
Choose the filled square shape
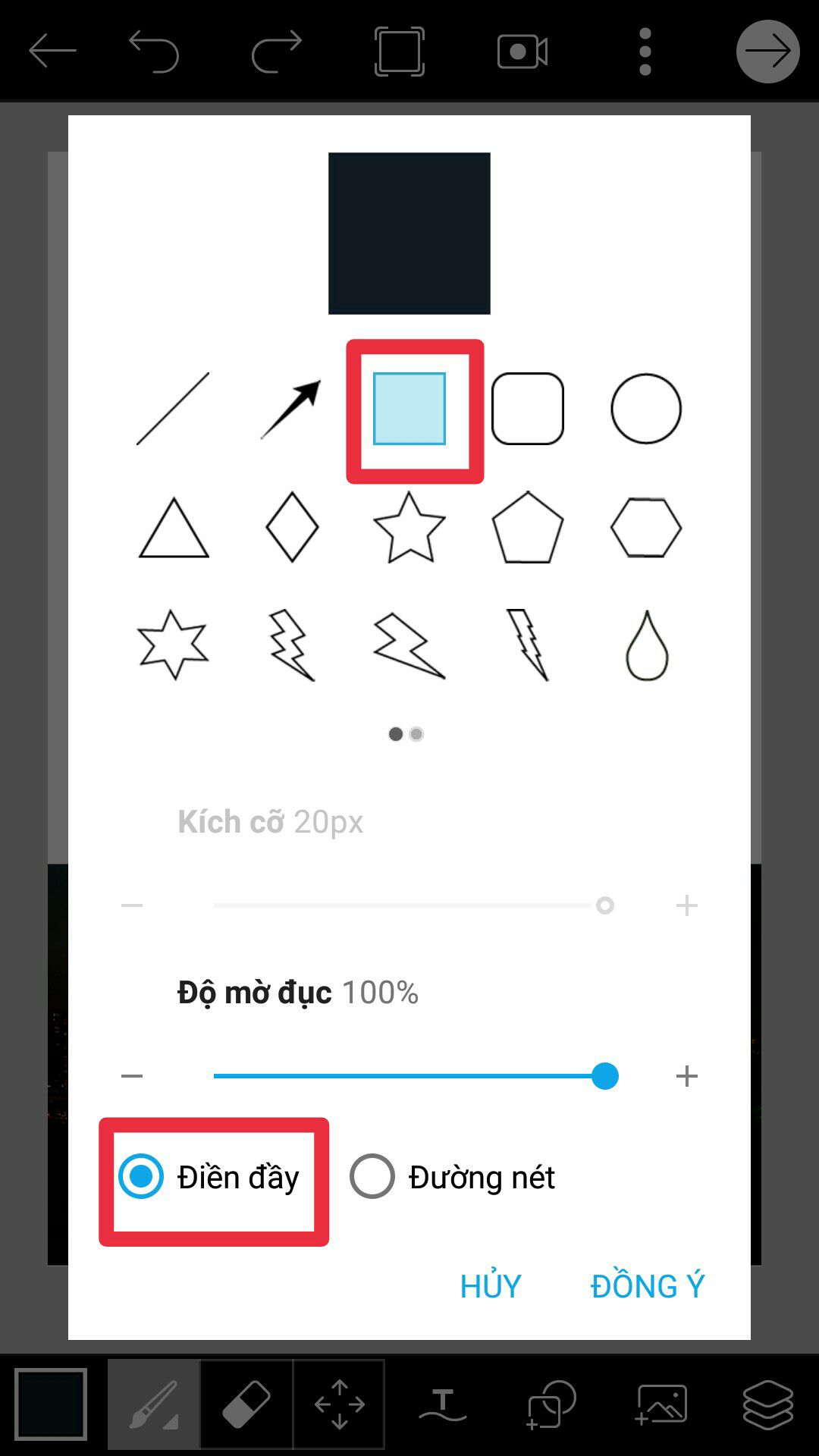click(409, 409)
